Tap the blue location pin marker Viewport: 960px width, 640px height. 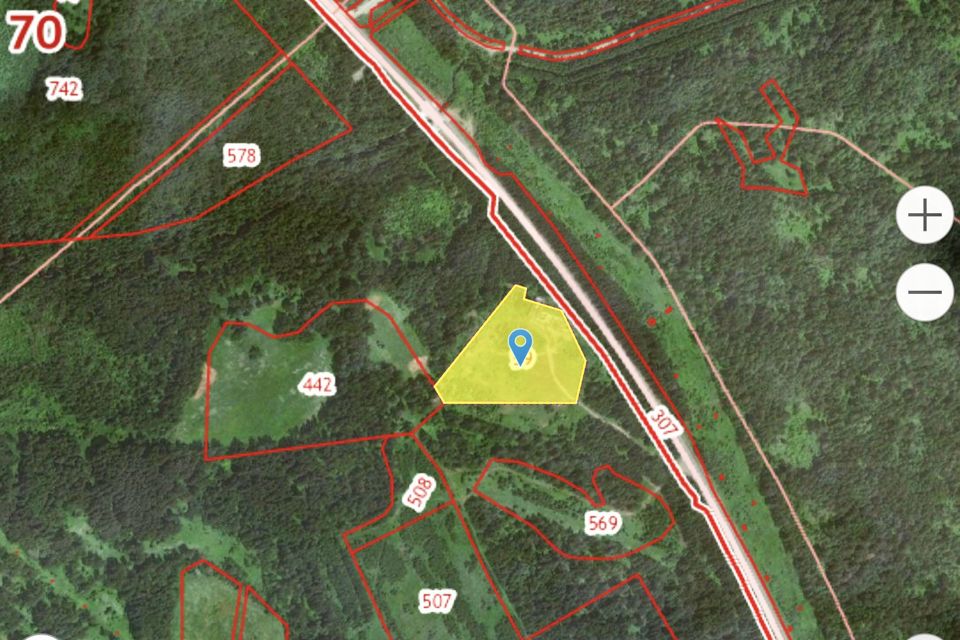point(520,346)
